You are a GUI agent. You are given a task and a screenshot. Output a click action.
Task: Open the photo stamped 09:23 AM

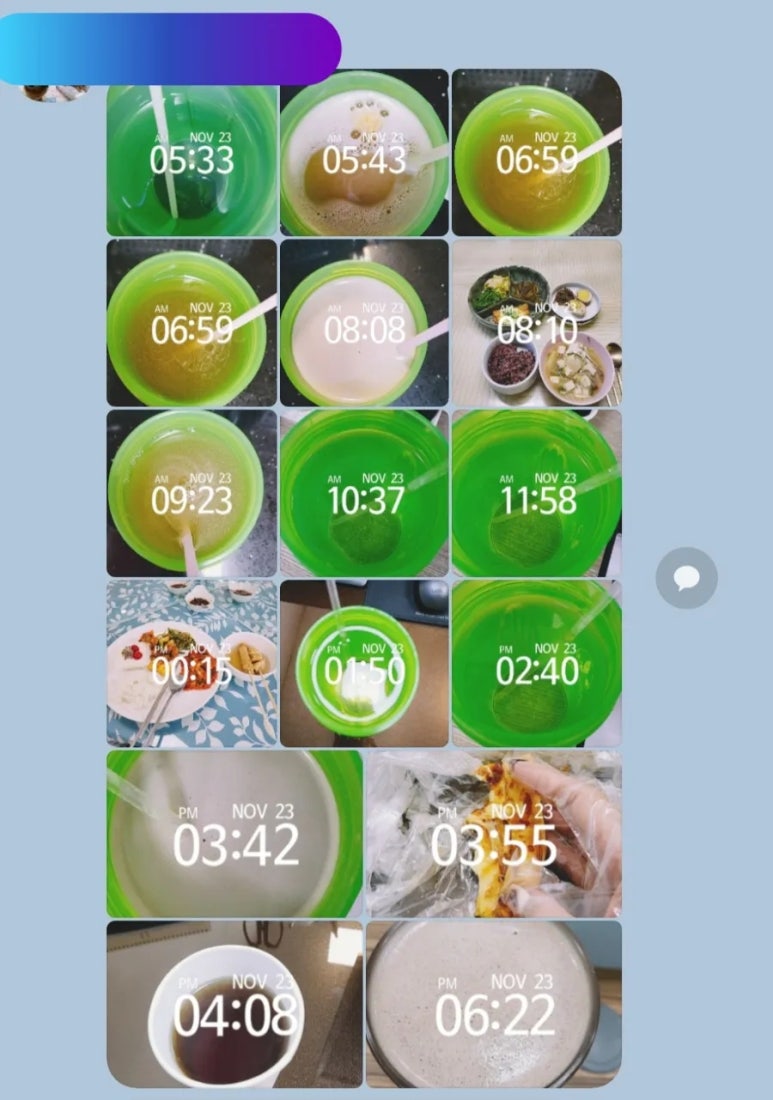[192, 493]
